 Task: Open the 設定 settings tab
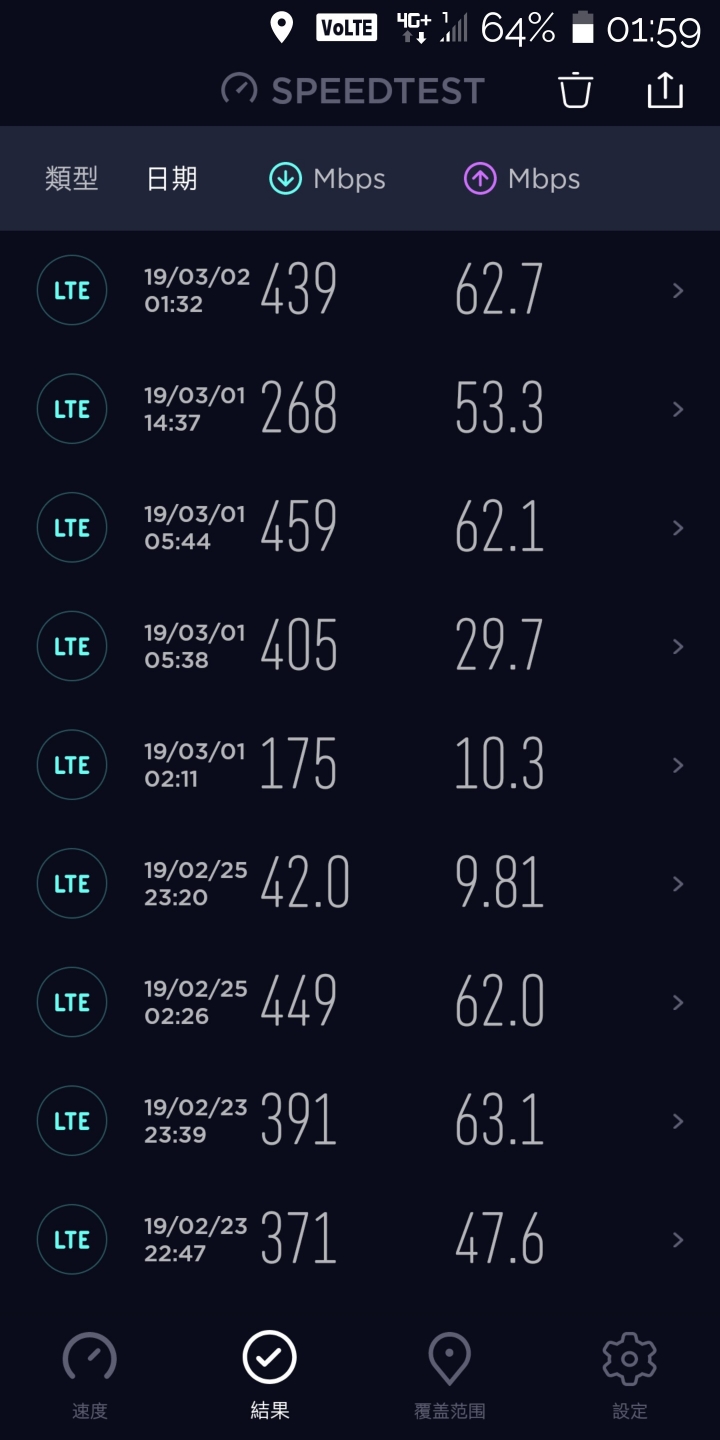[630, 1375]
